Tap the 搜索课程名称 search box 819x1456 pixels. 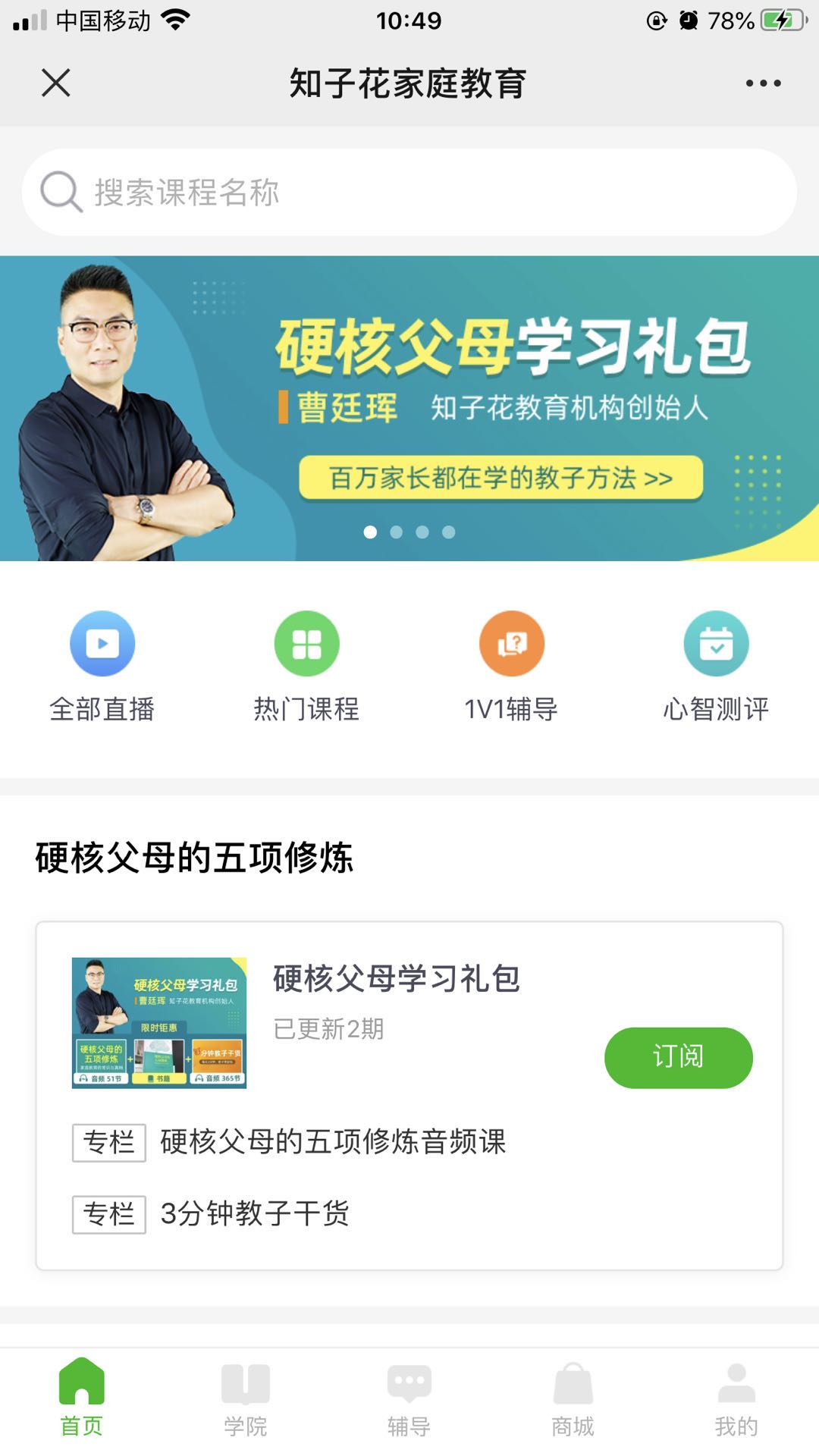409,193
